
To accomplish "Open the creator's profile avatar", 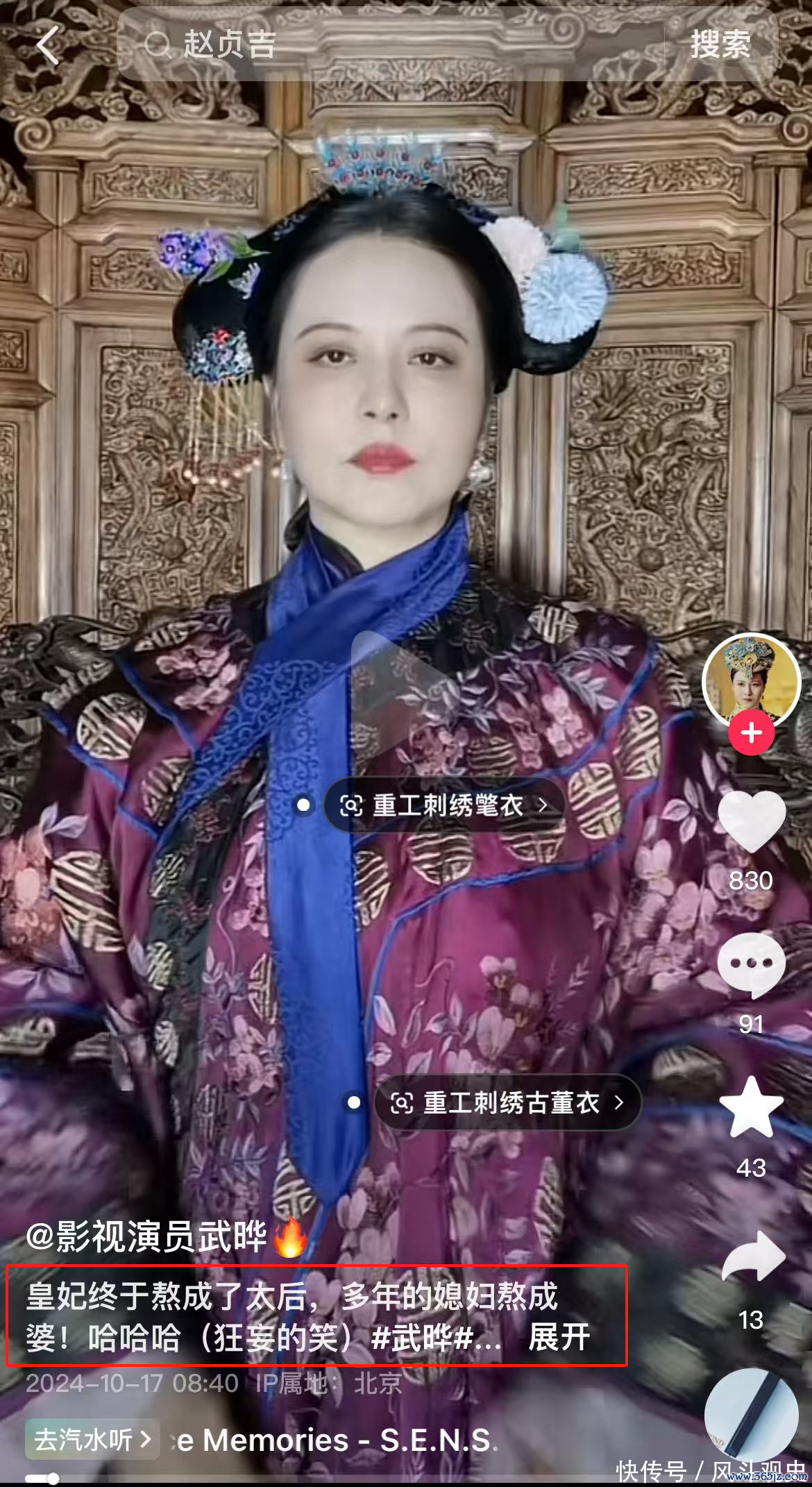I will [751, 679].
